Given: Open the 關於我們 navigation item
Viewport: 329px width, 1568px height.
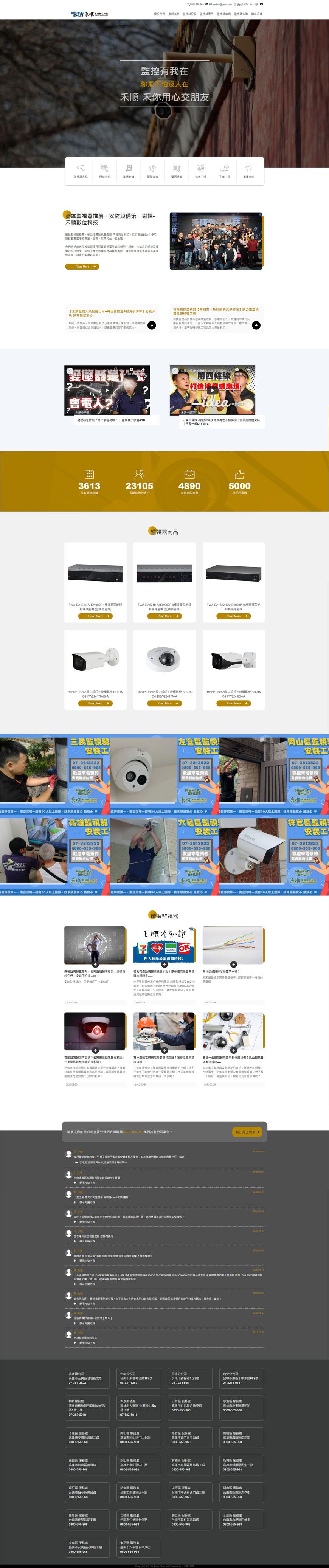Looking at the screenshot, I should point(159,13).
